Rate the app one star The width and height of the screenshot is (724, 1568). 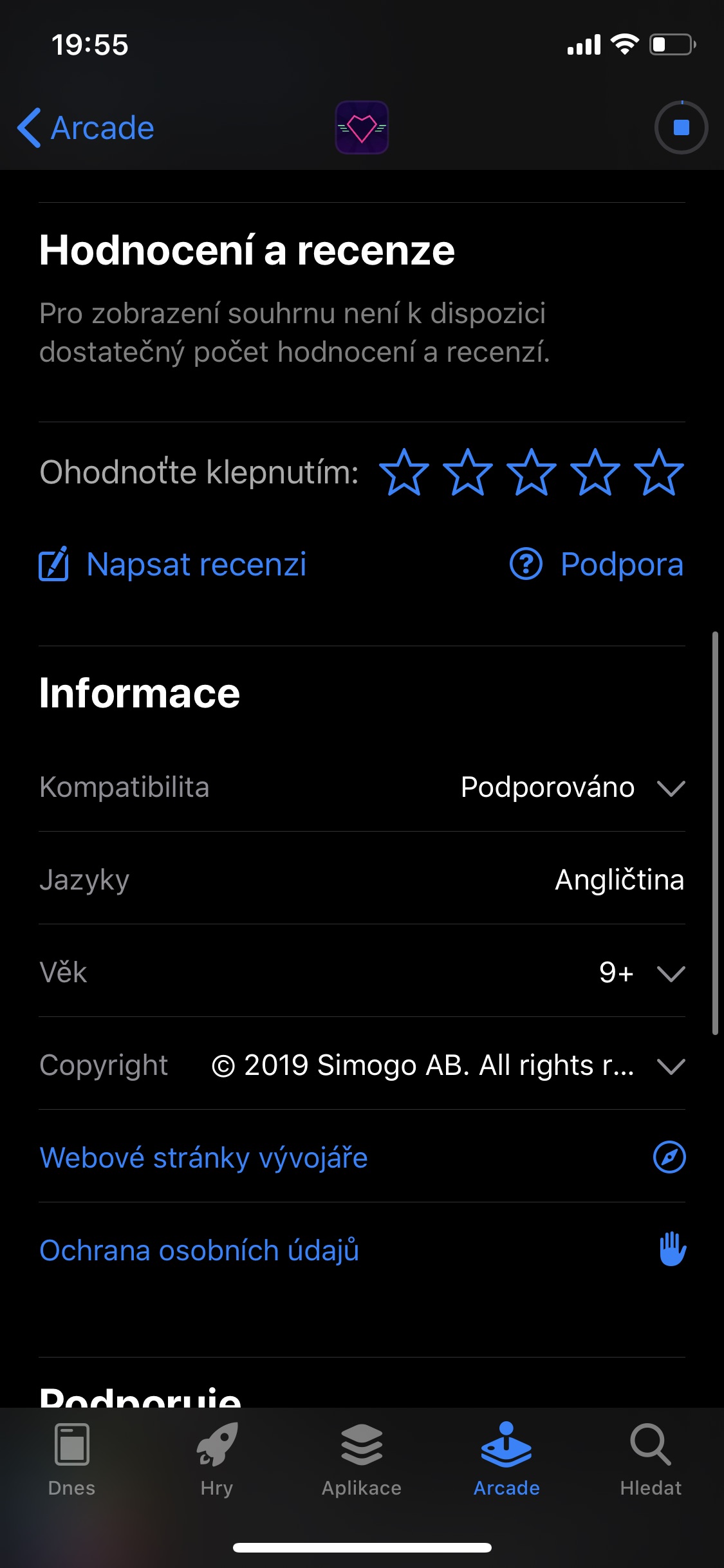tap(404, 472)
